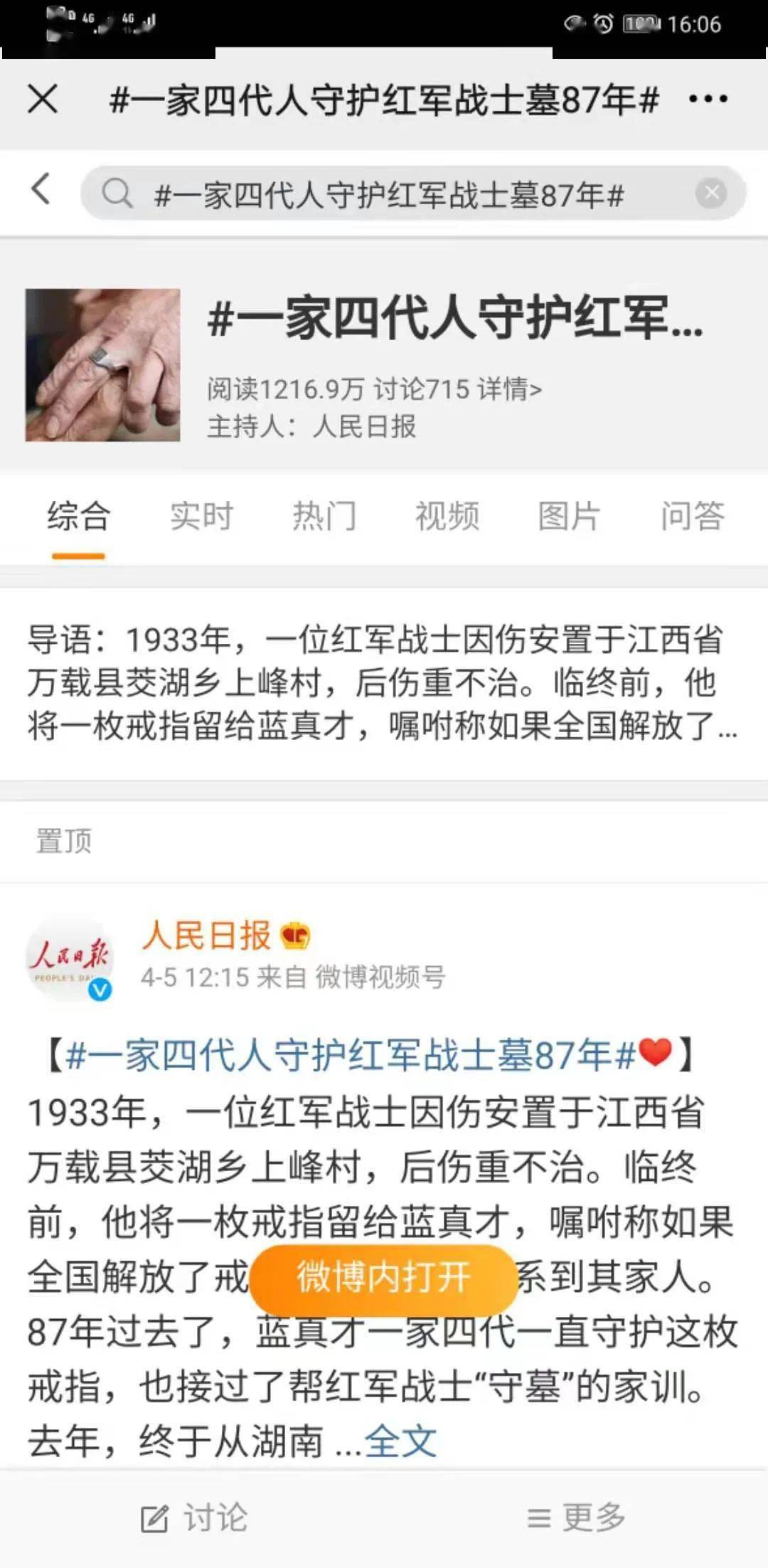Go back using the left arrow
Image resolution: width=768 pixels, height=1568 pixels.
41,190
